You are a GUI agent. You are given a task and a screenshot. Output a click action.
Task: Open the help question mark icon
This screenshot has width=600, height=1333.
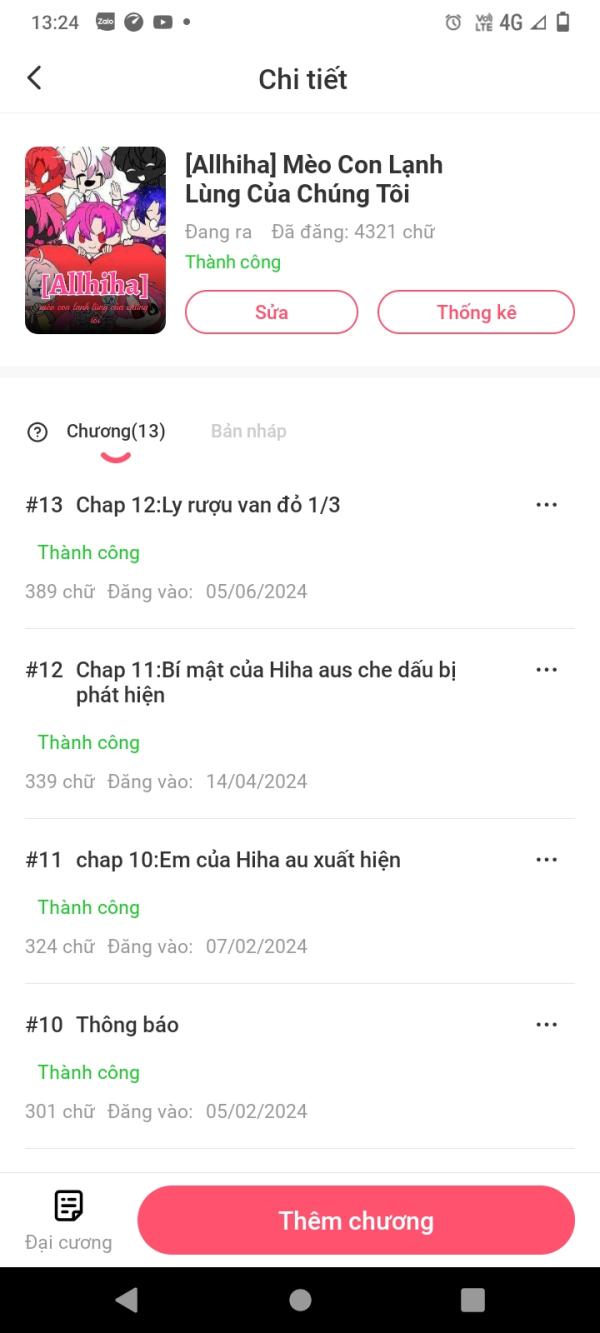coord(38,432)
